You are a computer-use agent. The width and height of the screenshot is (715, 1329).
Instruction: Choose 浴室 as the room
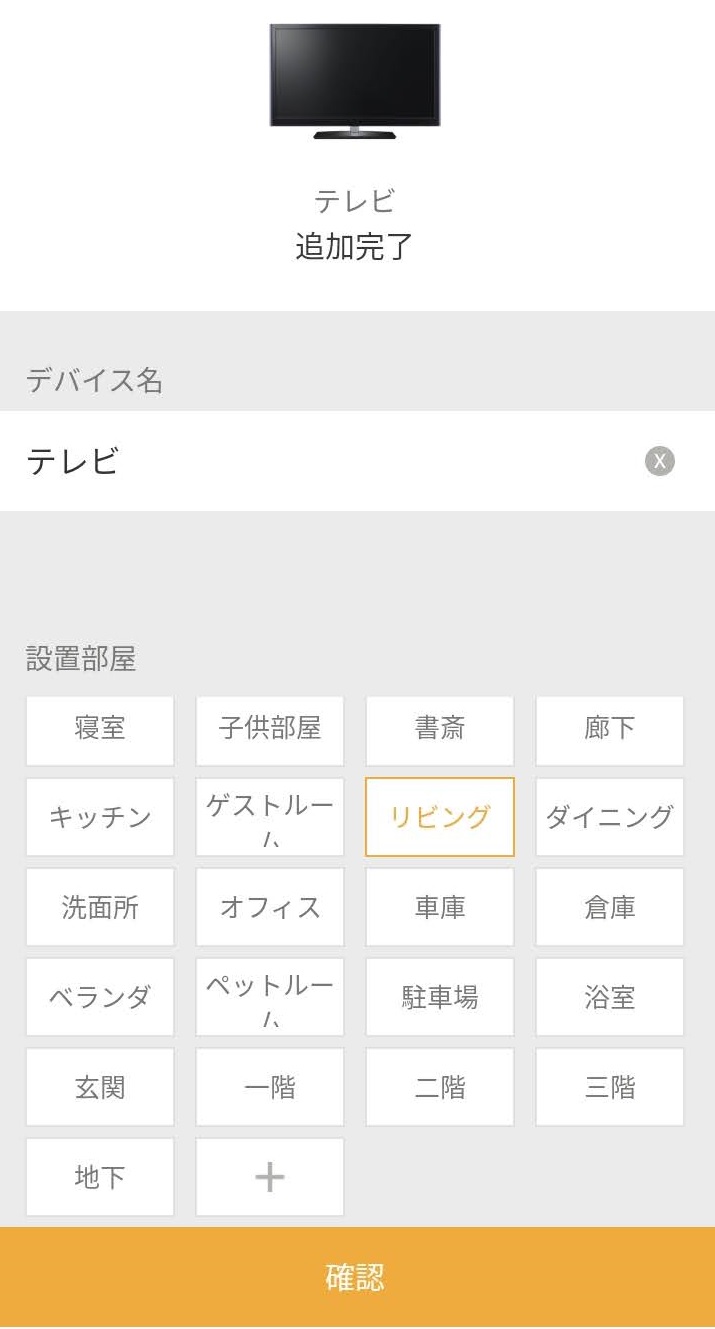tap(610, 997)
